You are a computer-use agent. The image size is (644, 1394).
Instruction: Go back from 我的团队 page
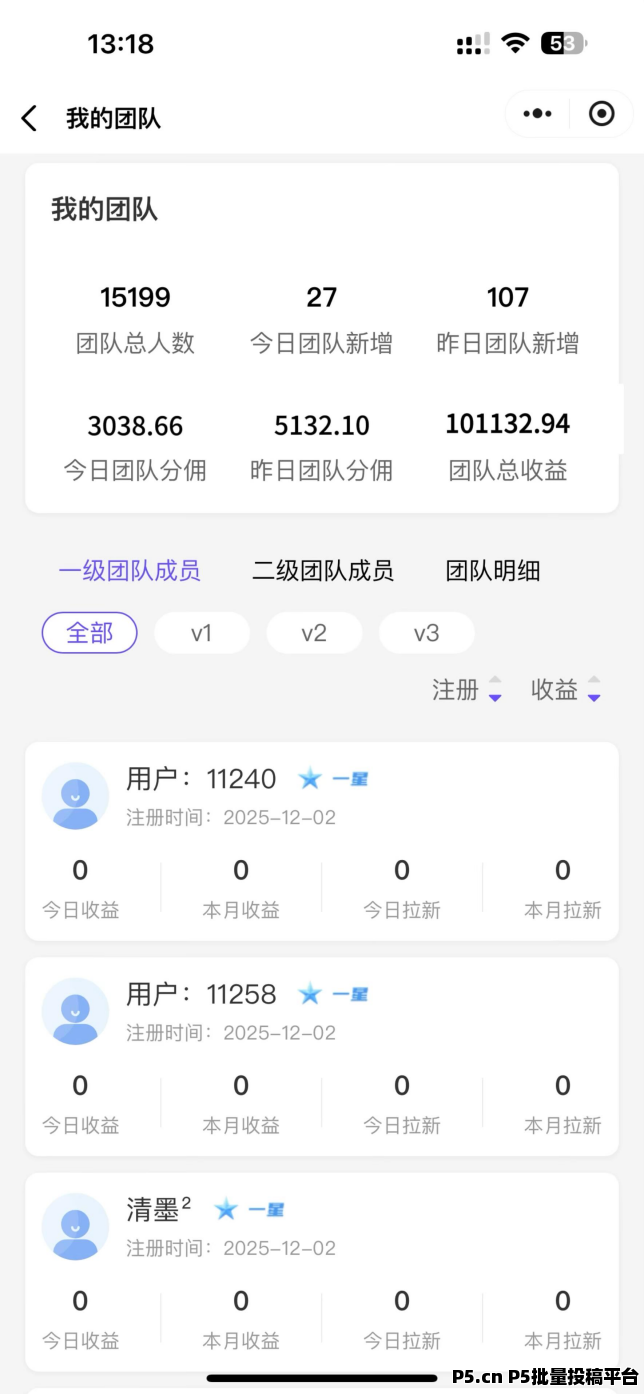click(x=29, y=118)
